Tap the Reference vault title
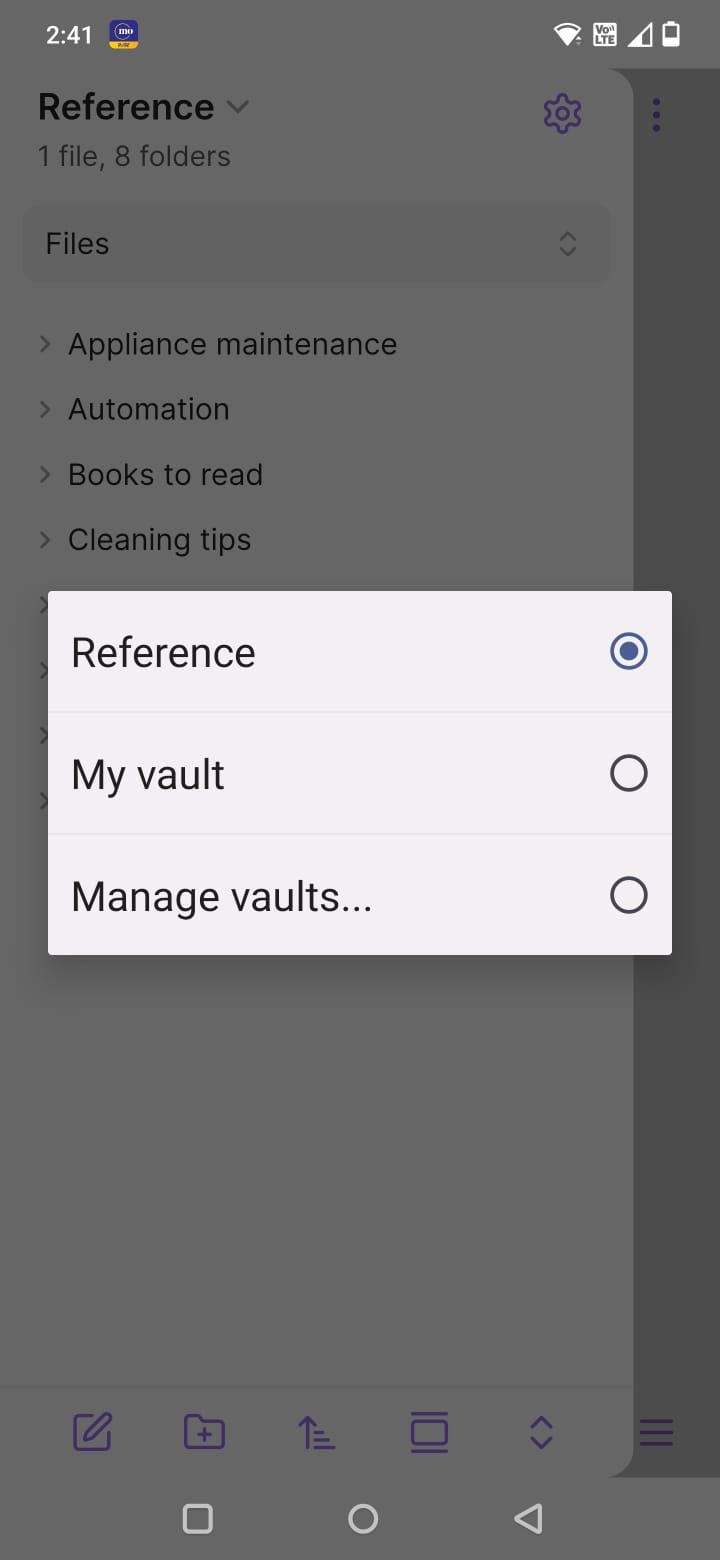The image size is (720, 1560). click(125, 106)
